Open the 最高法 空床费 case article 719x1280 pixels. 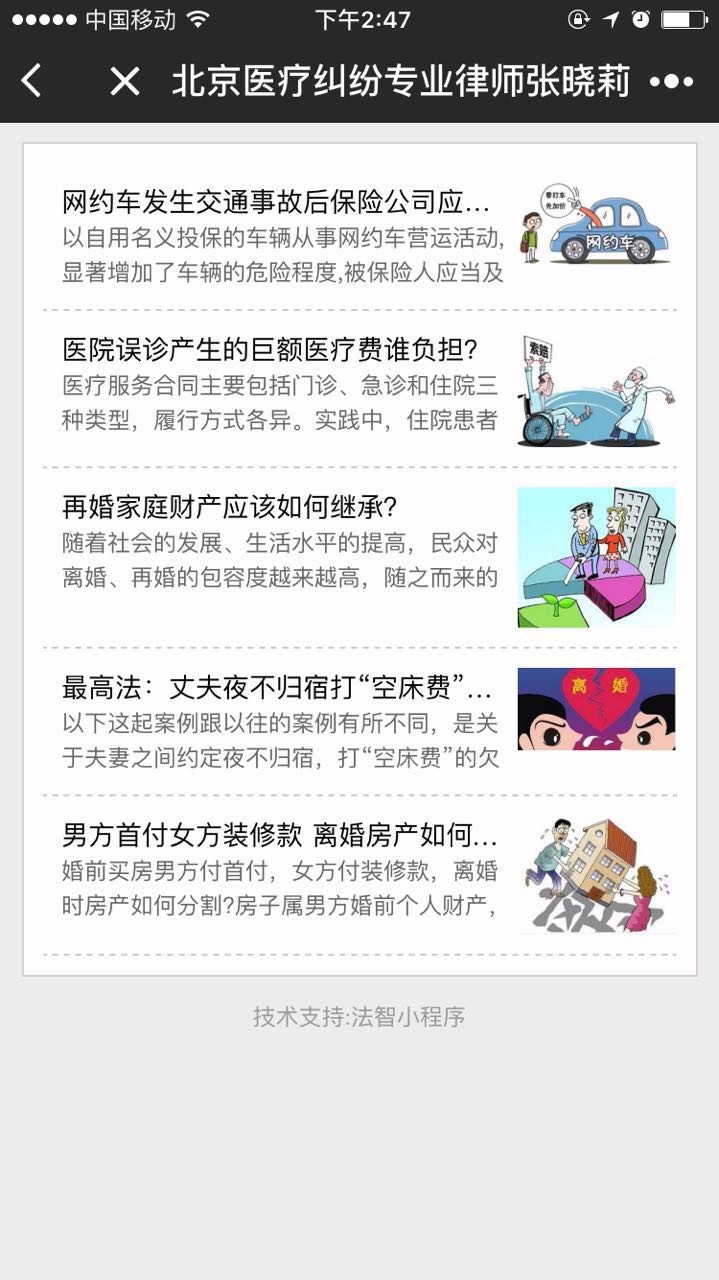pos(360,721)
